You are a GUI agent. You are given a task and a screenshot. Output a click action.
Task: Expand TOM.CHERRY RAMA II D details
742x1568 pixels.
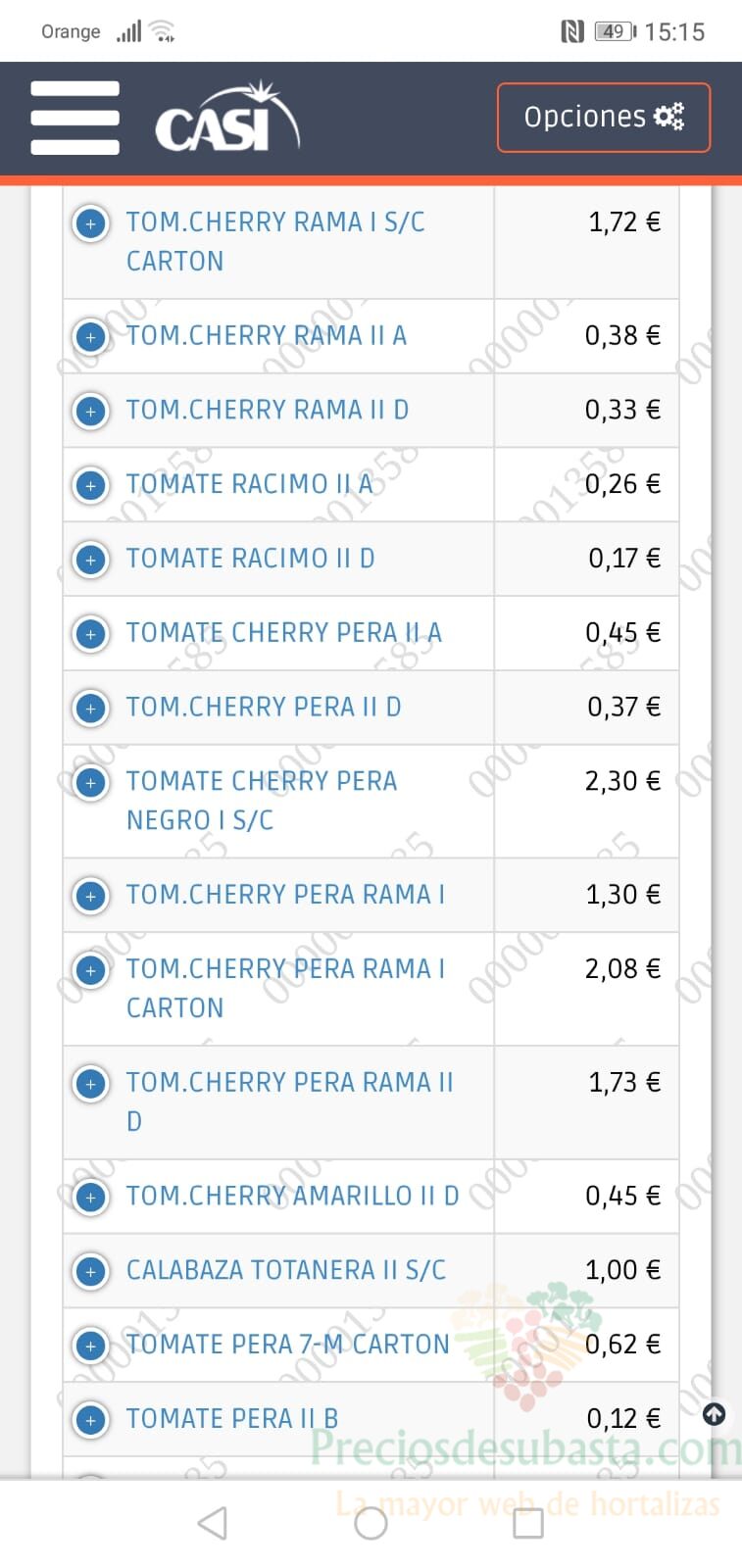pyautogui.click(x=91, y=412)
